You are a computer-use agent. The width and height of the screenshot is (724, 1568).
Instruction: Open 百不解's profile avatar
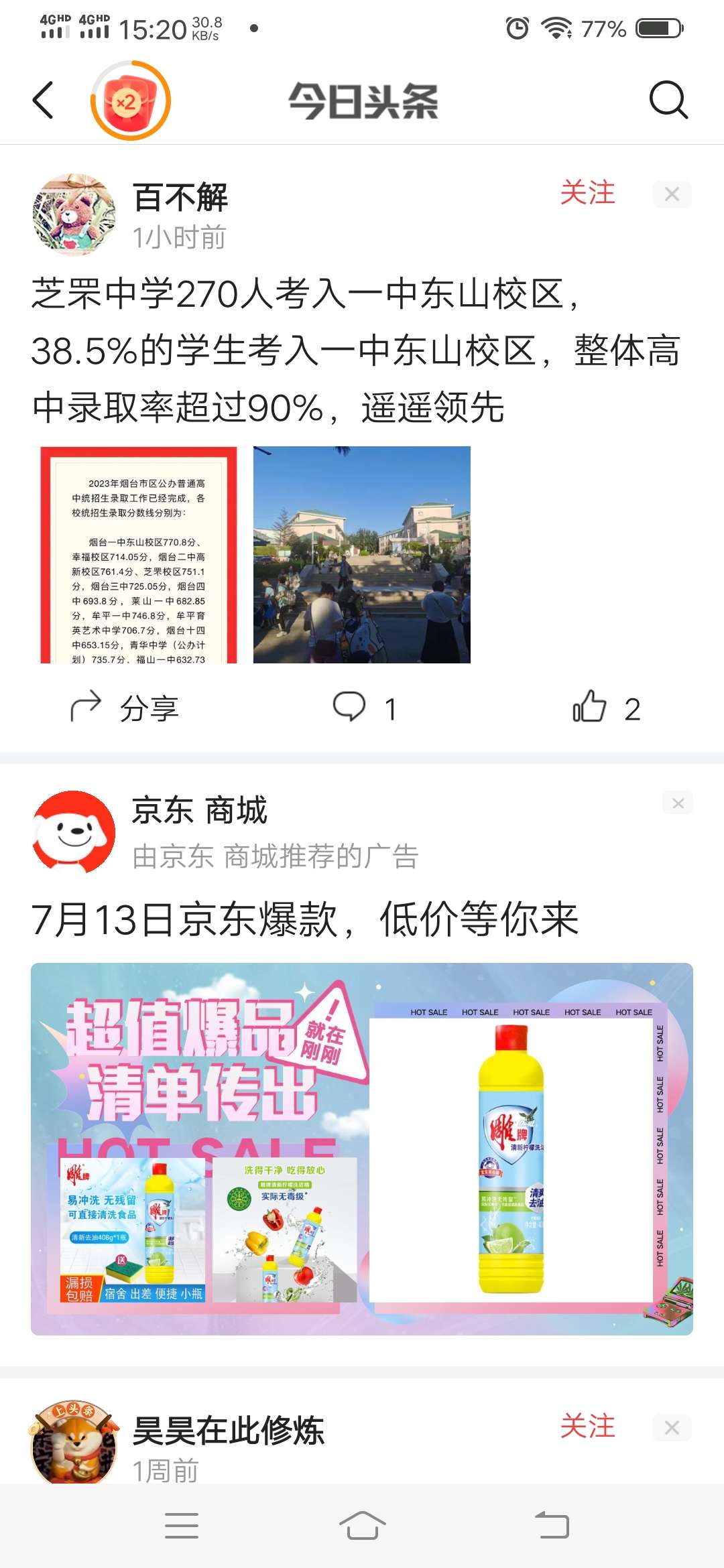point(74,214)
